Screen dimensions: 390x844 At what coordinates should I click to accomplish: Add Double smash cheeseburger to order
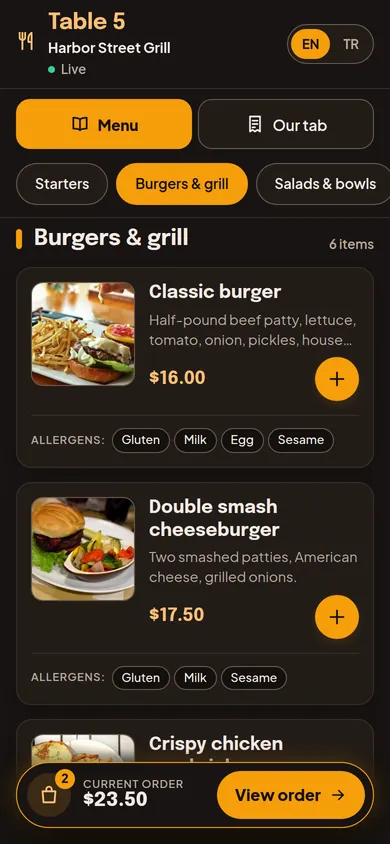click(x=337, y=617)
